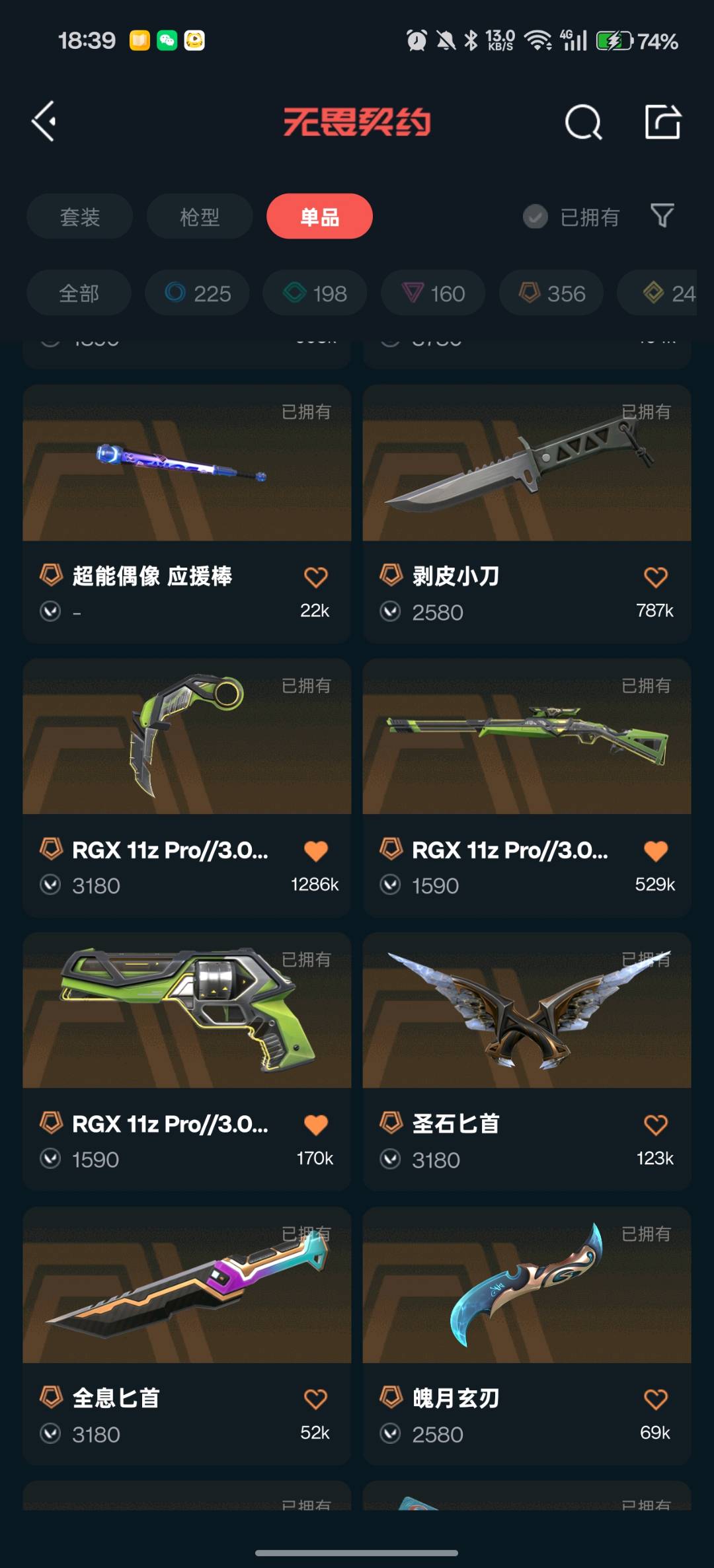Switch to the 枪型 tab

tap(200, 216)
